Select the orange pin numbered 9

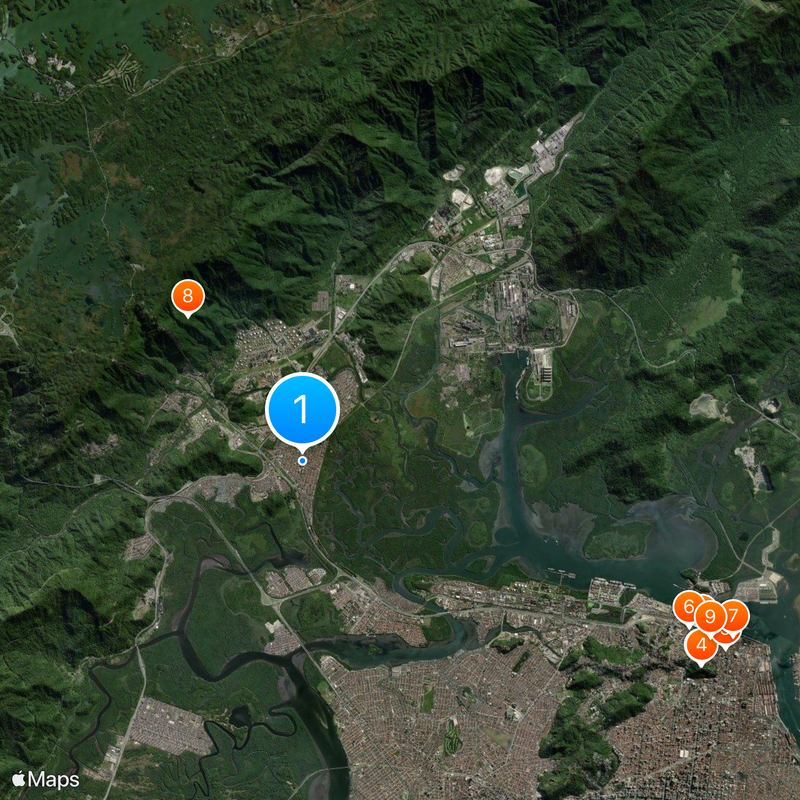tap(710, 616)
